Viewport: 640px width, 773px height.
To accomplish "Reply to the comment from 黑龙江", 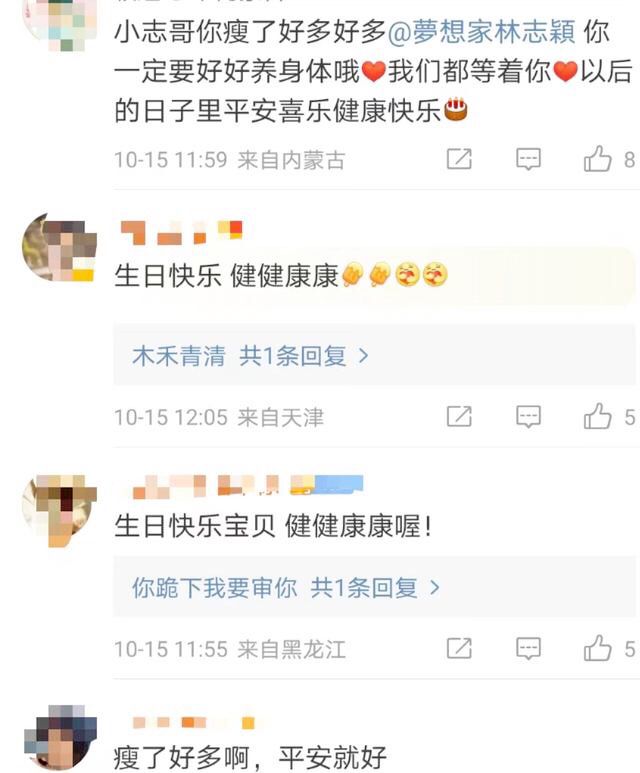I will (x=528, y=648).
